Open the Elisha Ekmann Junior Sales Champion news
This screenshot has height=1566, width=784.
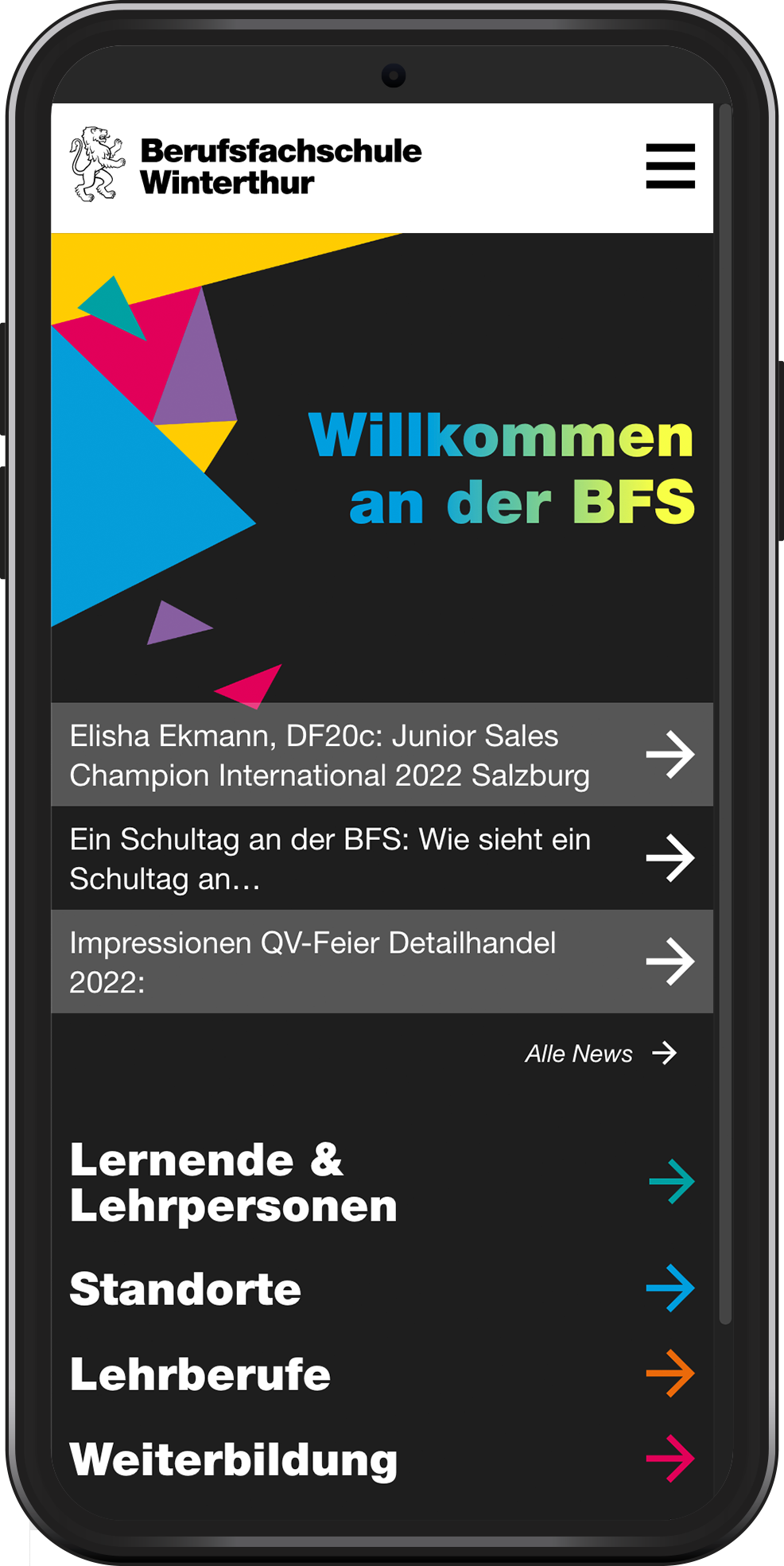[x=382, y=755]
